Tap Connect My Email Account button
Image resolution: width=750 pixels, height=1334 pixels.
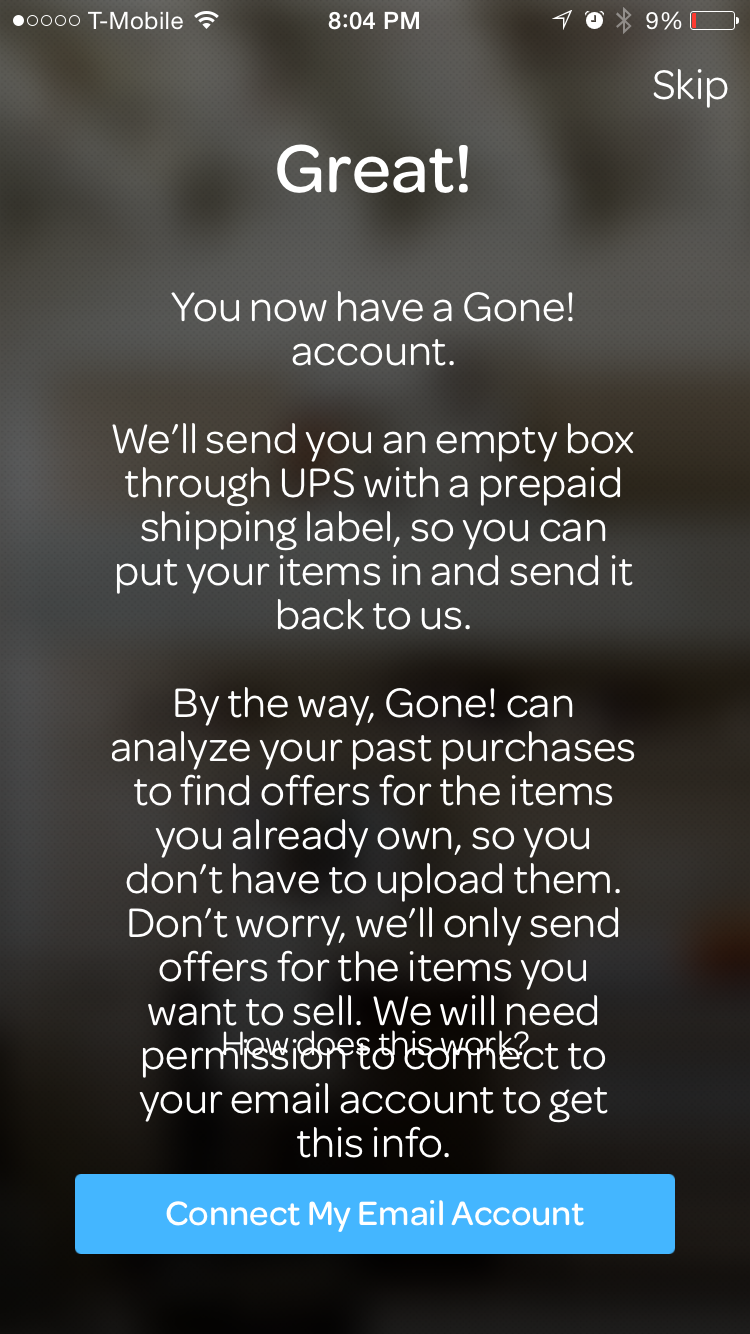pyautogui.click(x=374, y=1214)
